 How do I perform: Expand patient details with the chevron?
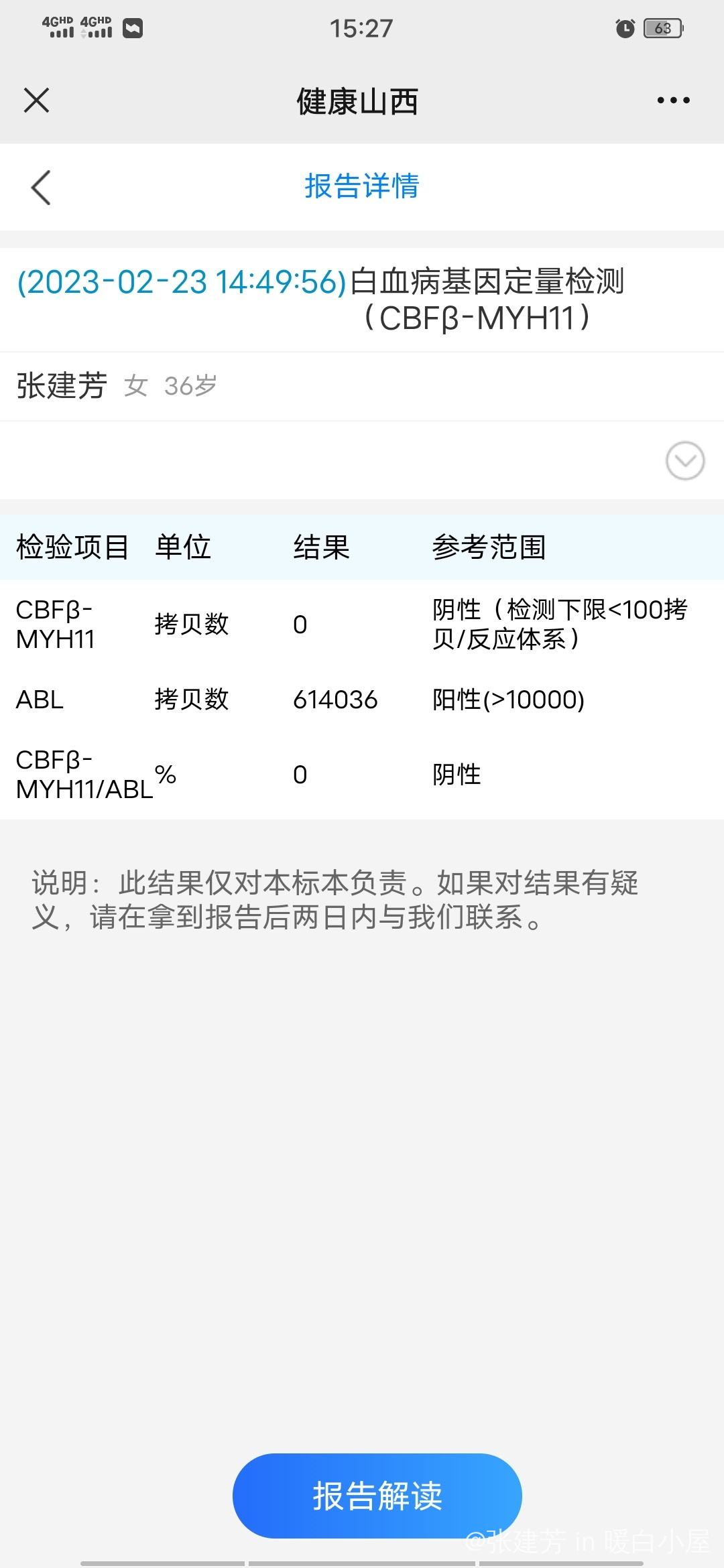pos(684,461)
